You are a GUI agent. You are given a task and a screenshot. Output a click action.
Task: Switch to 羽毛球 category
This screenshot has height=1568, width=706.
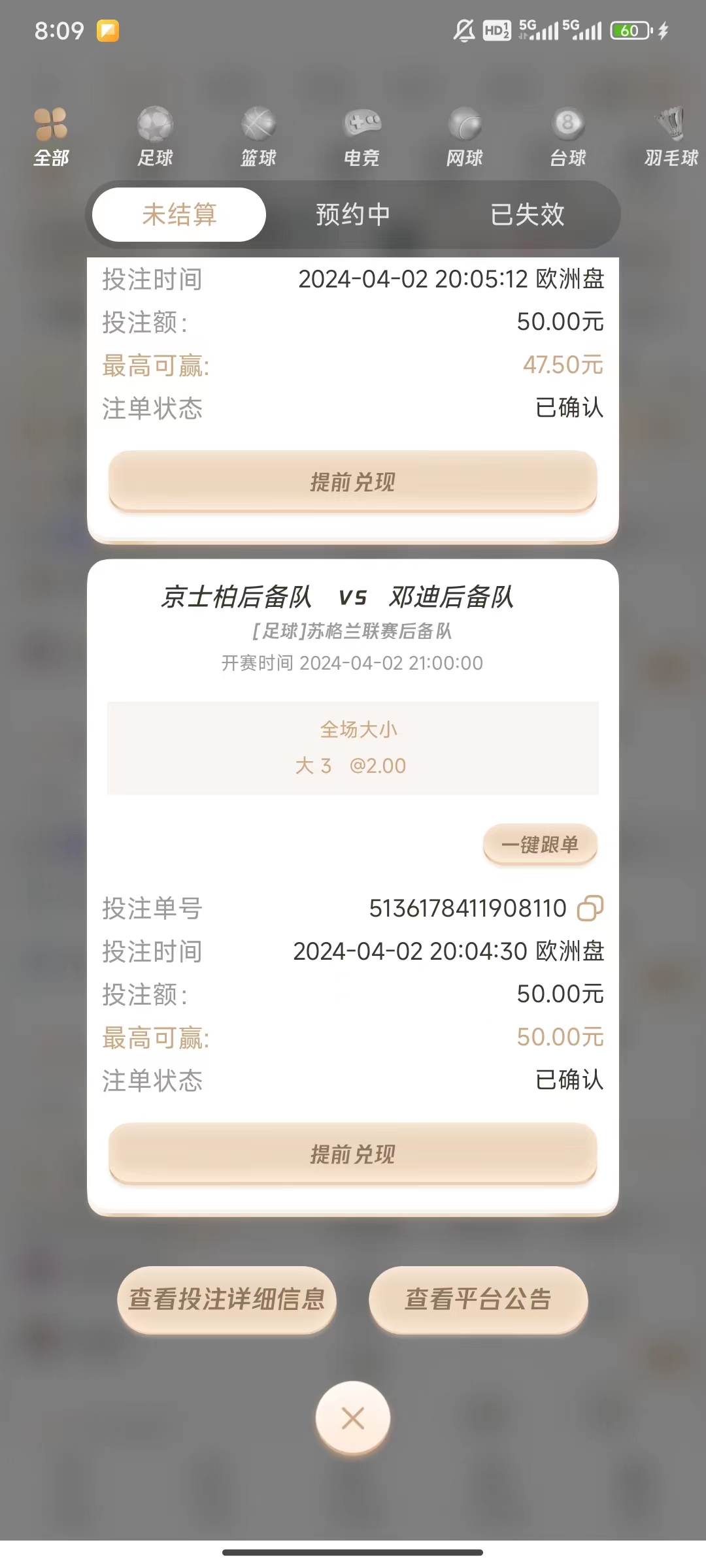pyautogui.click(x=671, y=137)
